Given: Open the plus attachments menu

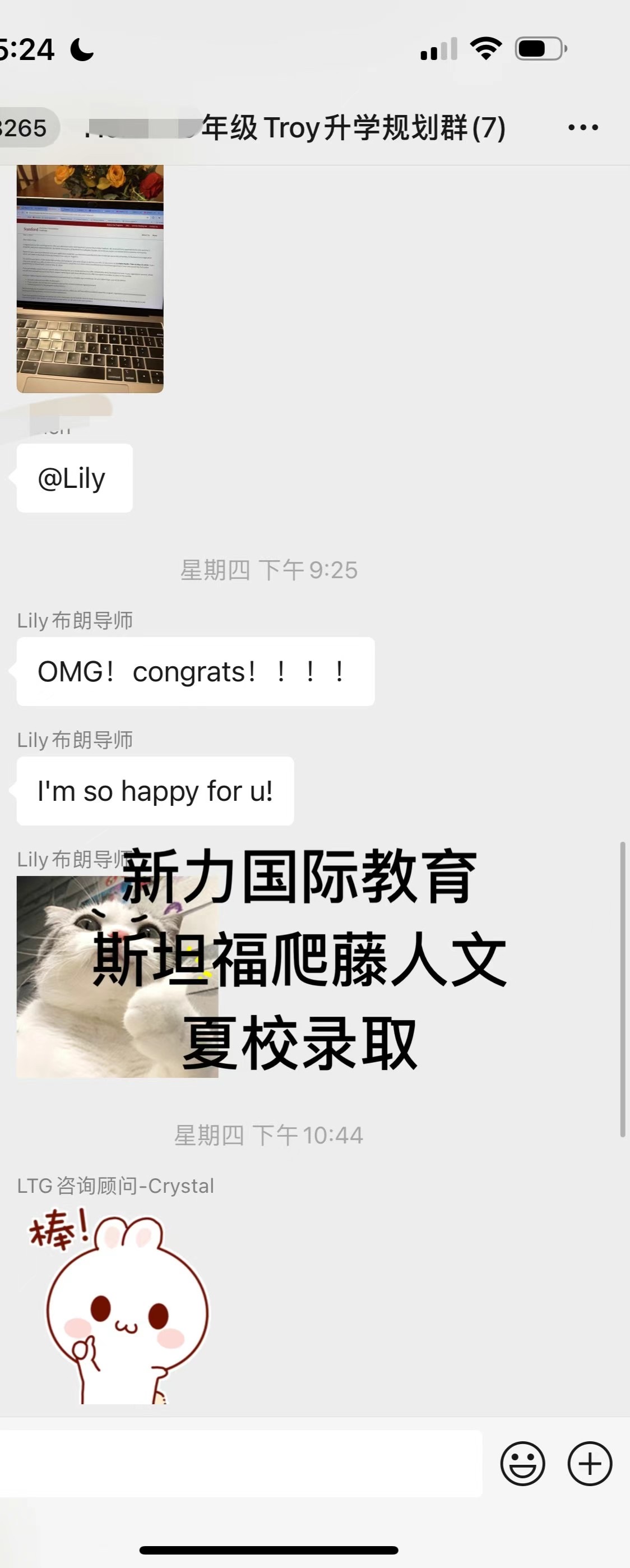Looking at the screenshot, I should click(x=589, y=1463).
